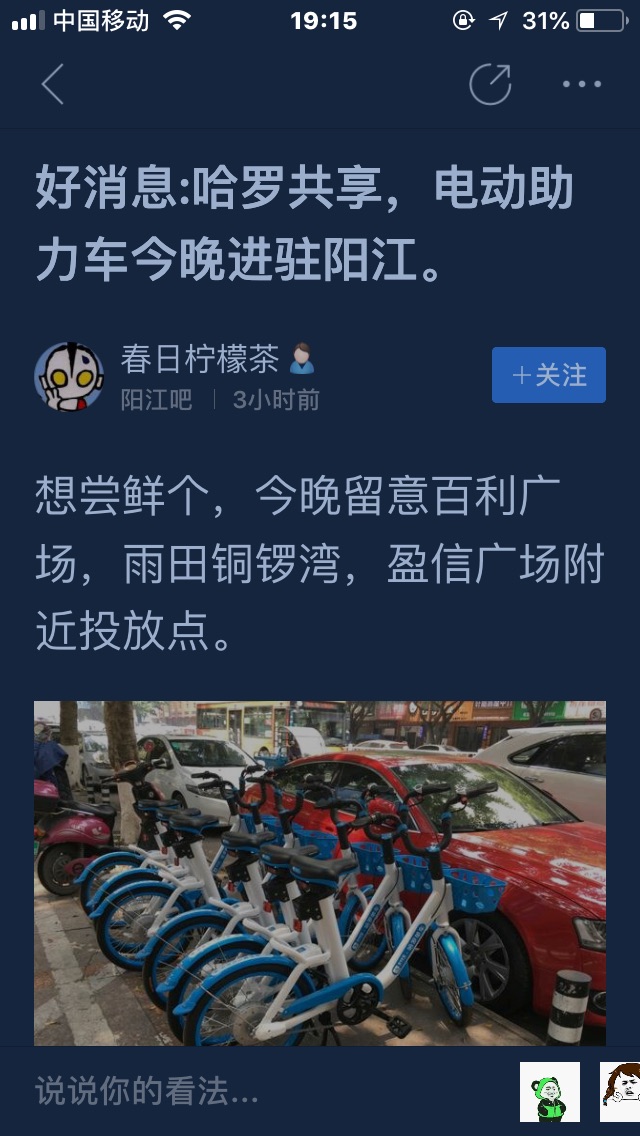The image size is (640, 1136).
Task: Go back using the top-left arrow
Action: [x=52, y=84]
